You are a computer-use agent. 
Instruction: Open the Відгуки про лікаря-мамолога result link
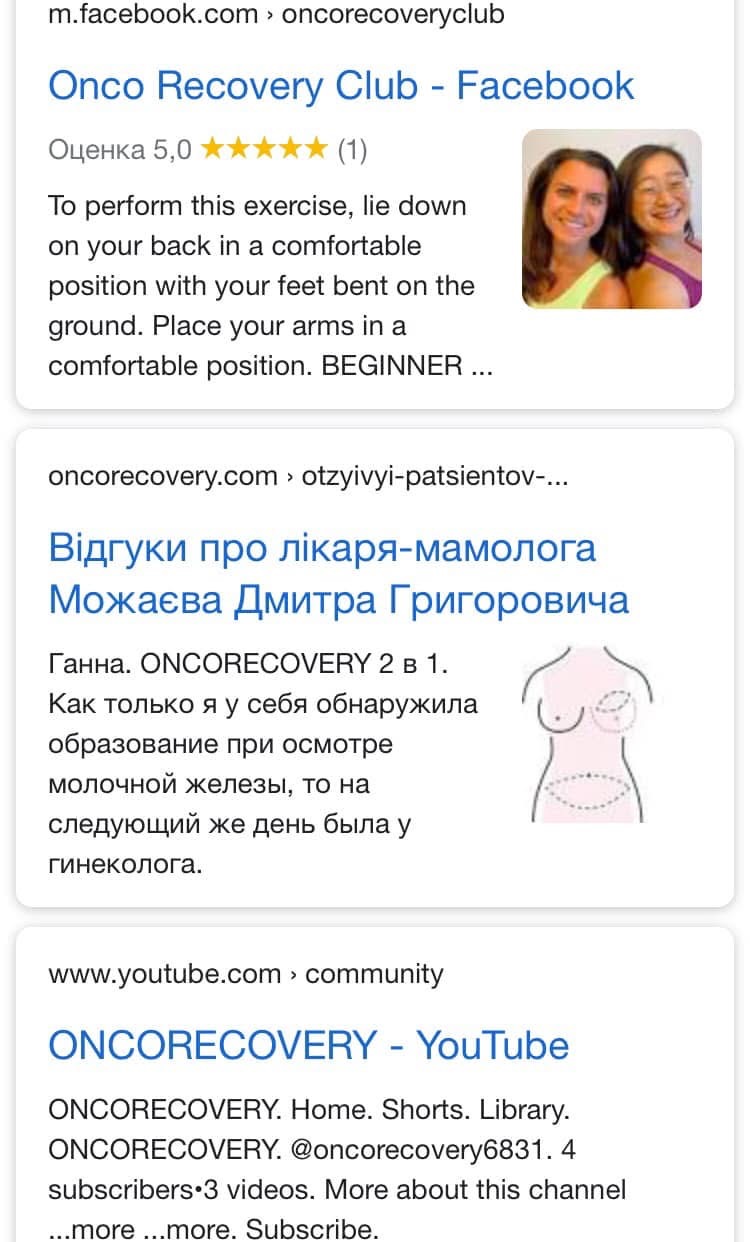(x=338, y=574)
